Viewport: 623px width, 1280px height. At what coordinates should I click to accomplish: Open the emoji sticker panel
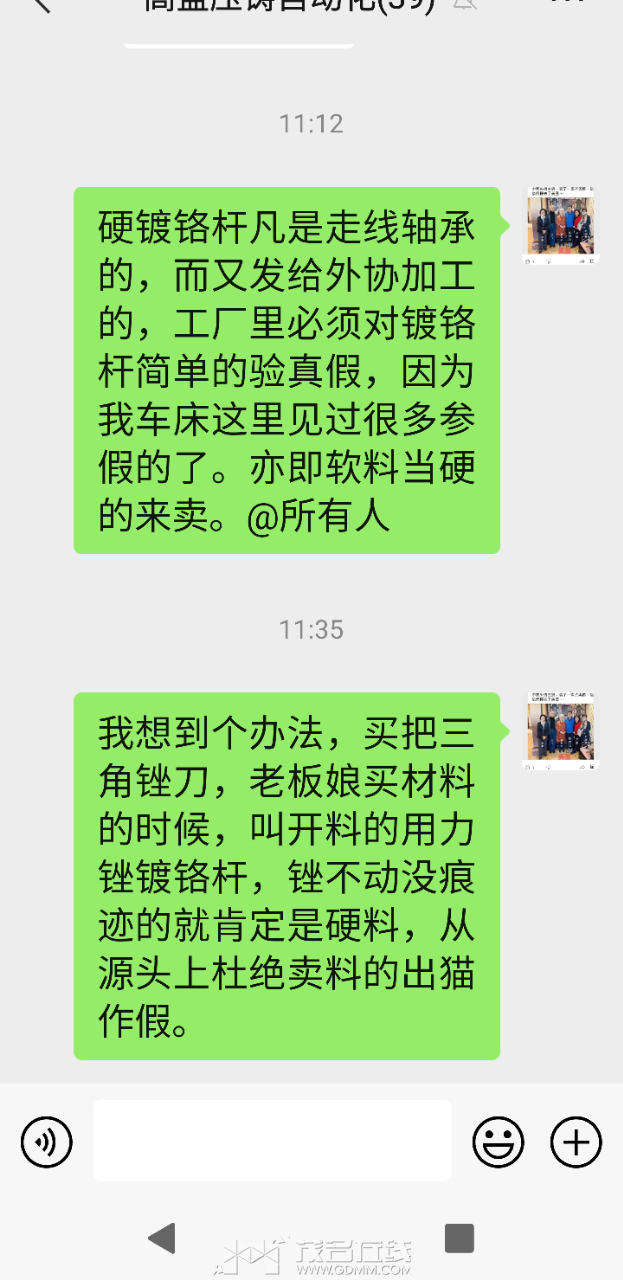click(498, 1141)
